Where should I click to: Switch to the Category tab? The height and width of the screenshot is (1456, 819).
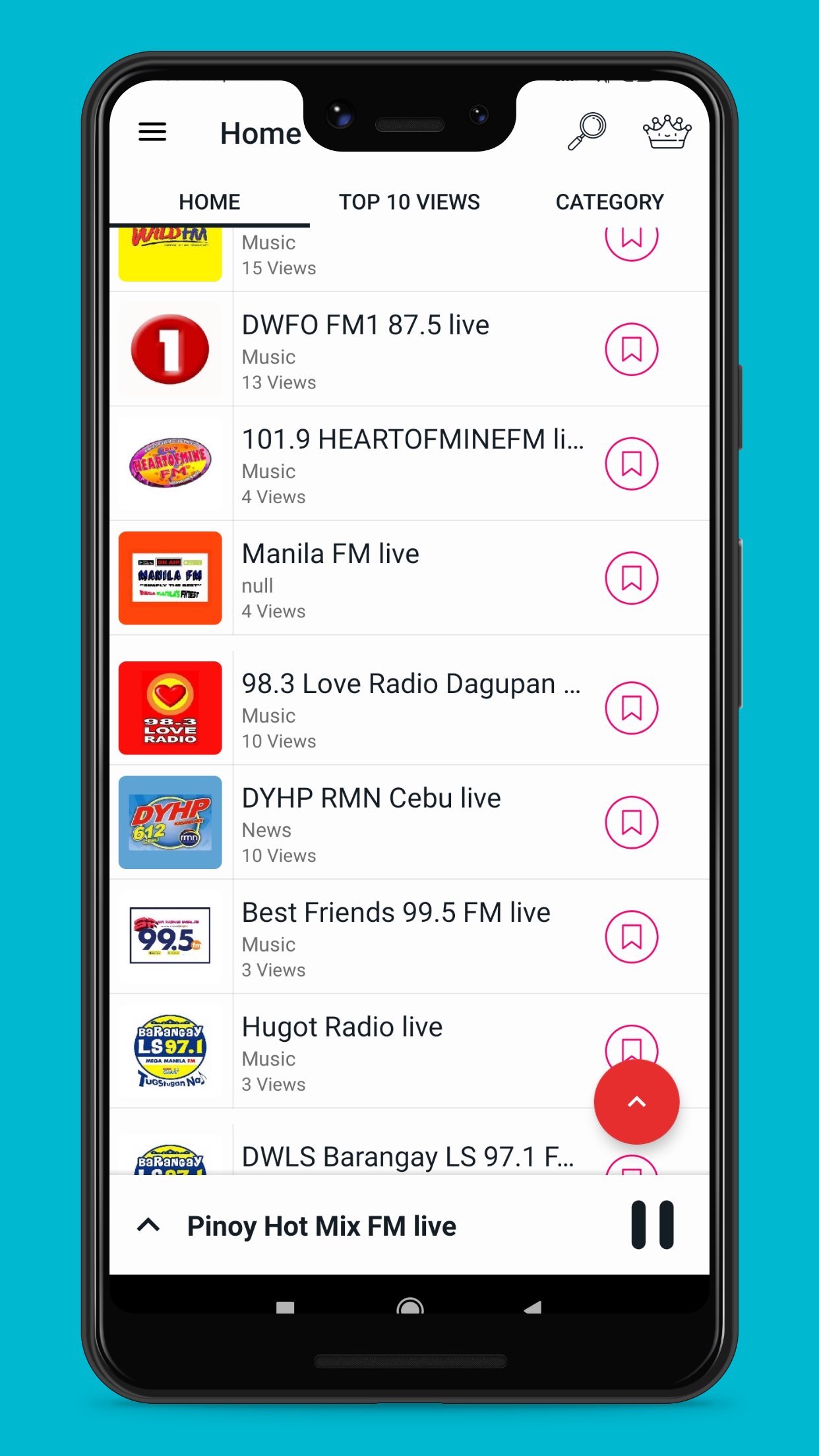point(609,202)
